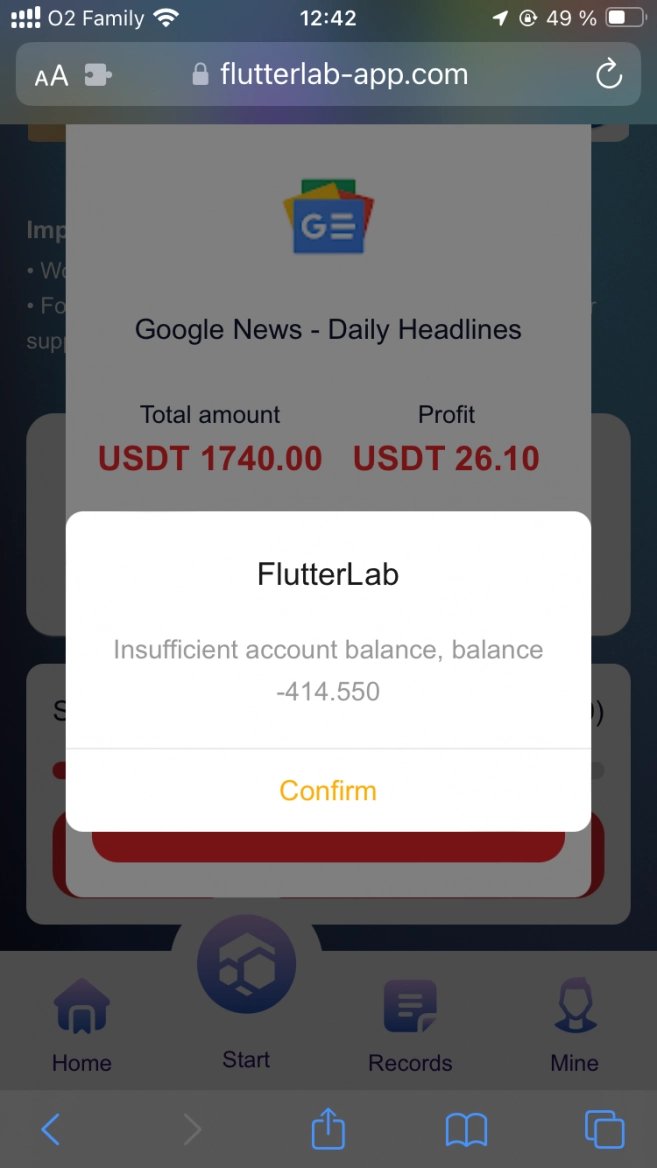Go to the Mine tab
Image resolution: width=657 pixels, height=1168 pixels.
(x=574, y=1025)
